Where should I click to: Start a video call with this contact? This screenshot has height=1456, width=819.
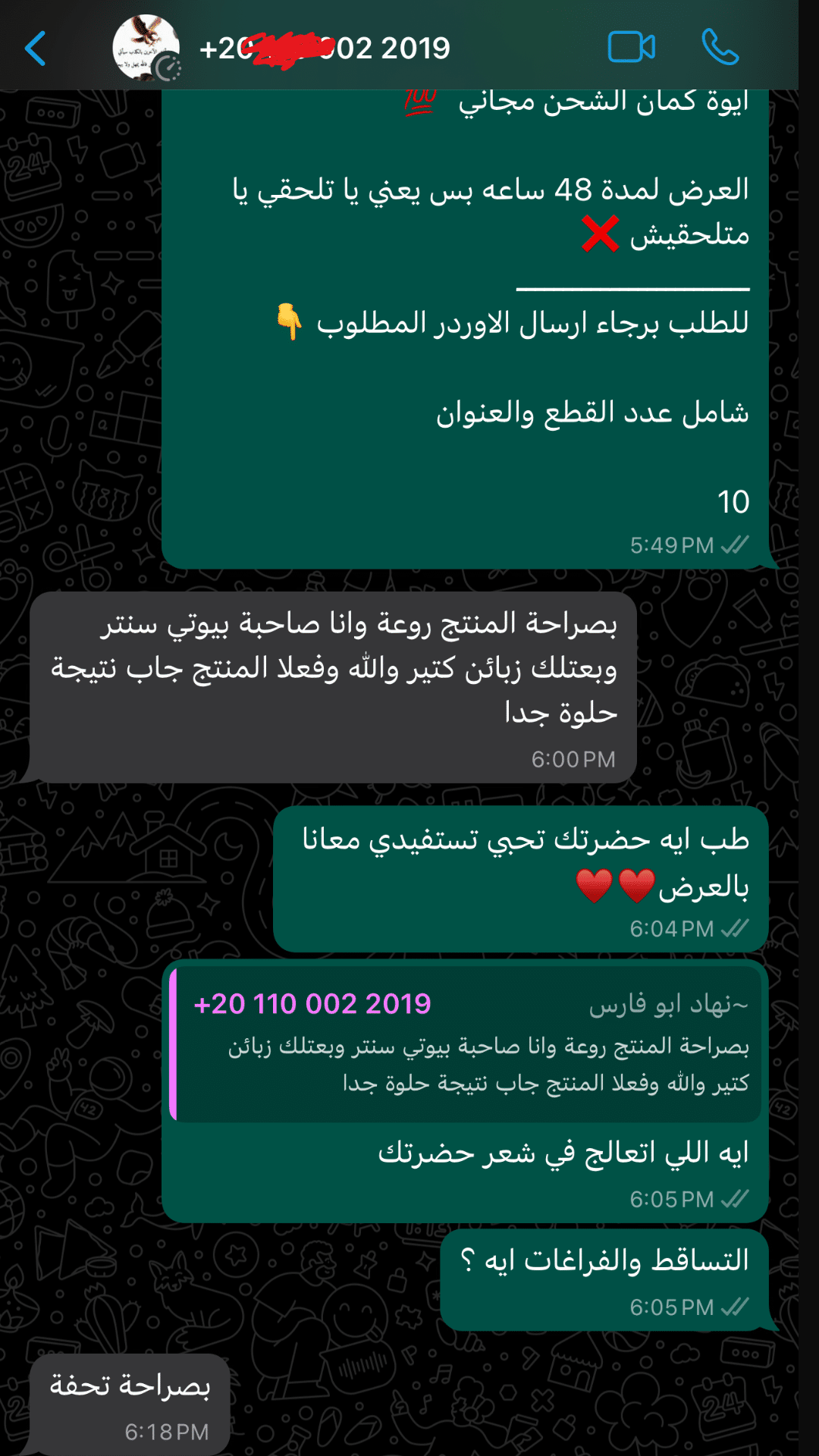tap(631, 47)
